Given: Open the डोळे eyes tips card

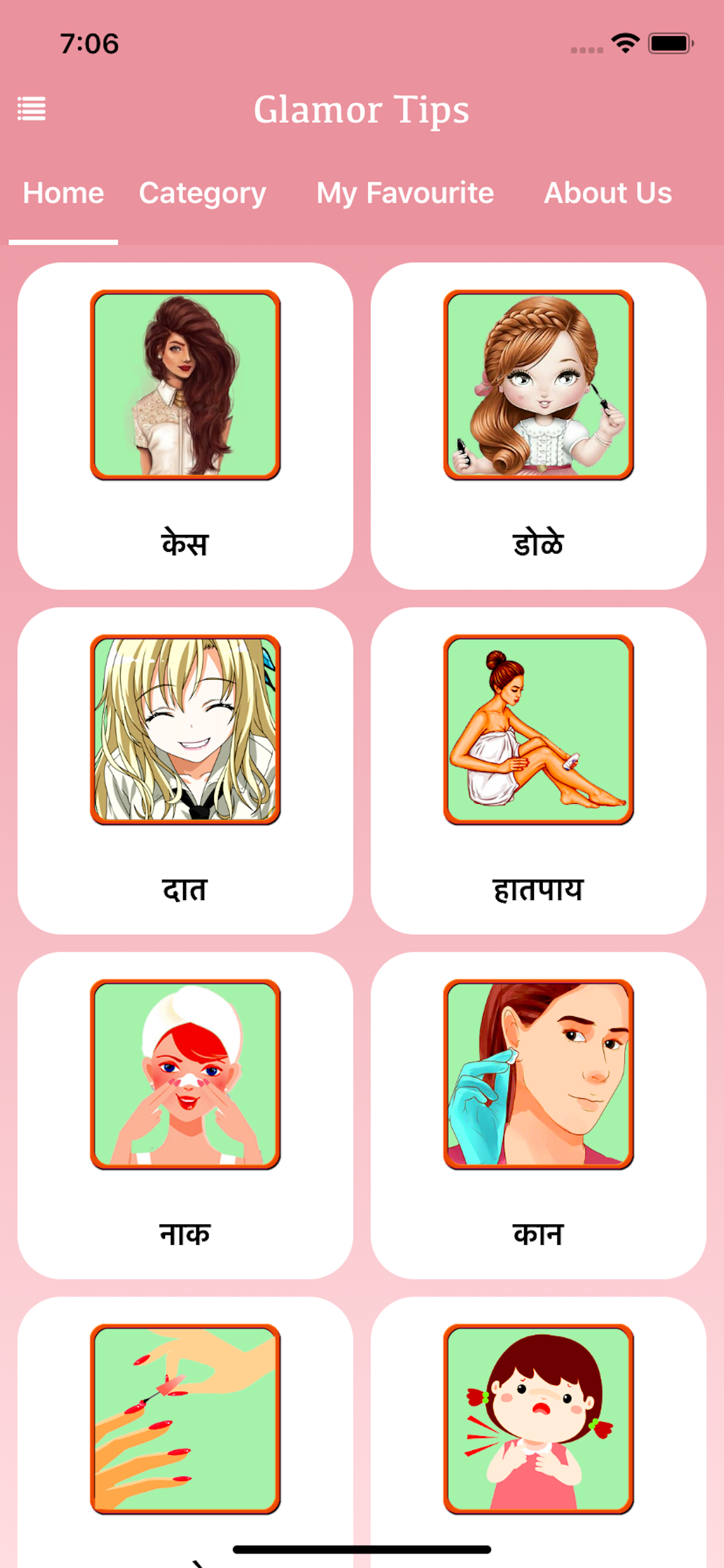Looking at the screenshot, I should 538,425.
